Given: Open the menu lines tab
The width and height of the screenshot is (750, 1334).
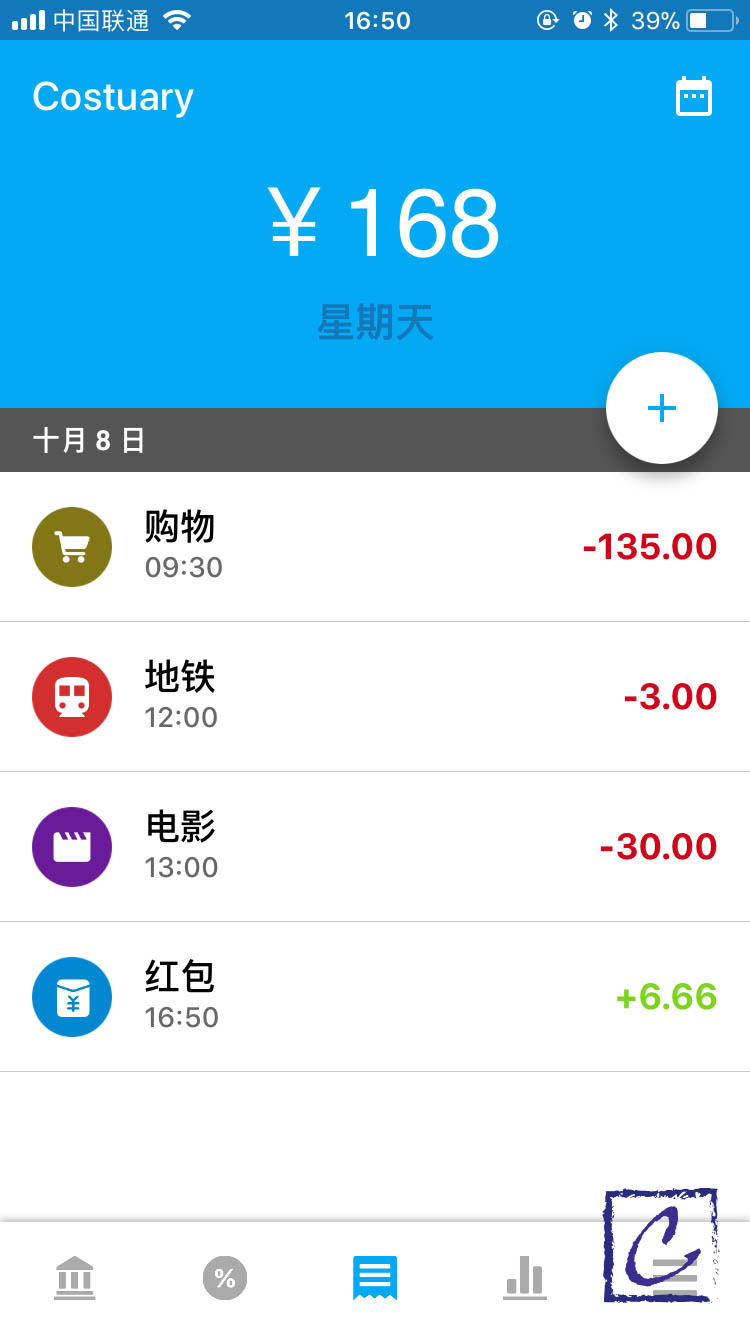Looking at the screenshot, I should 674,1278.
